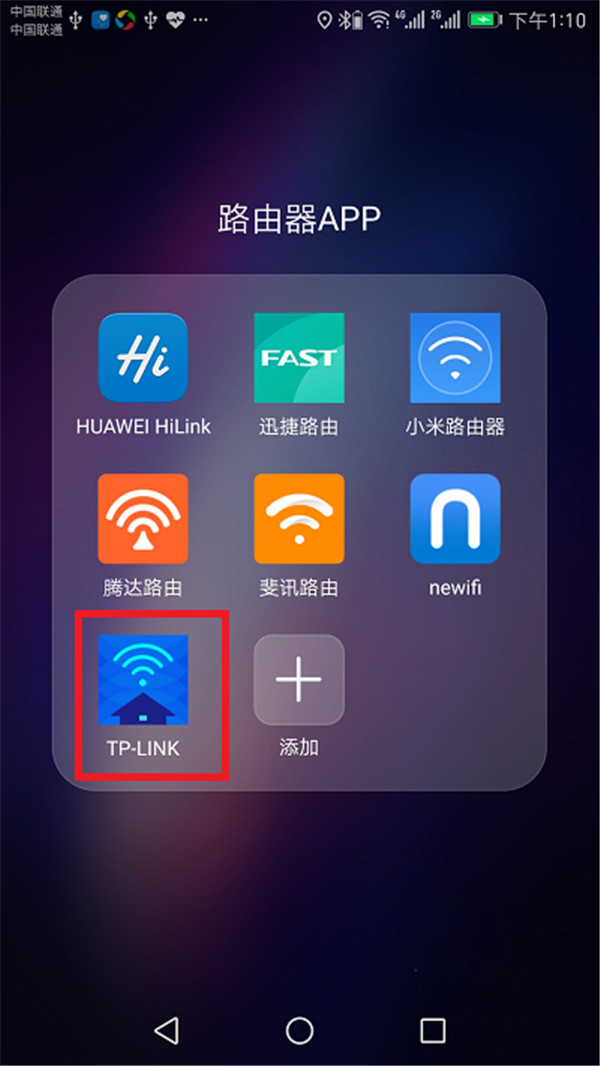Show recent apps via the square button
This screenshot has height=1066, width=600.
[433, 1030]
